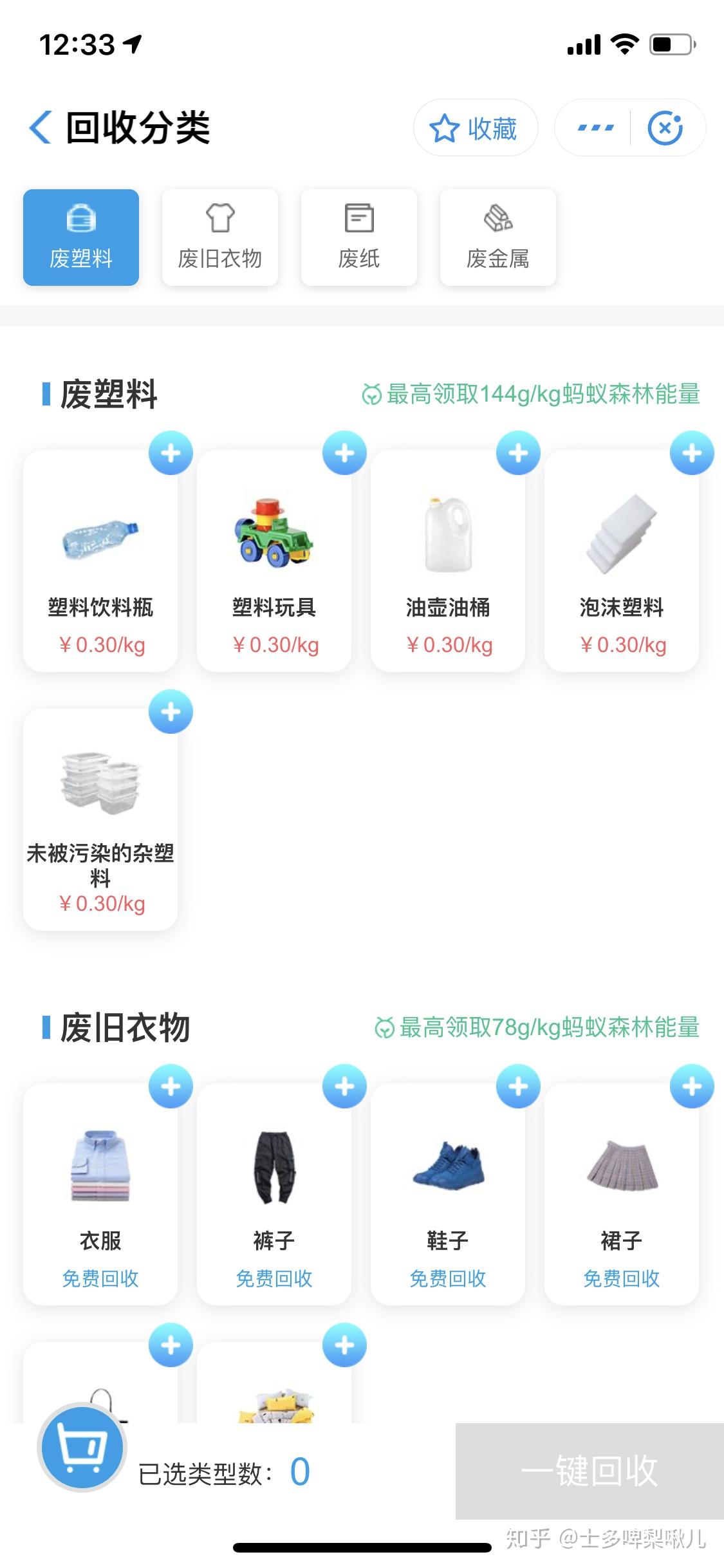Add 泡沫塑料 with its plus icon
This screenshot has height=1568, width=724.
(x=692, y=453)
